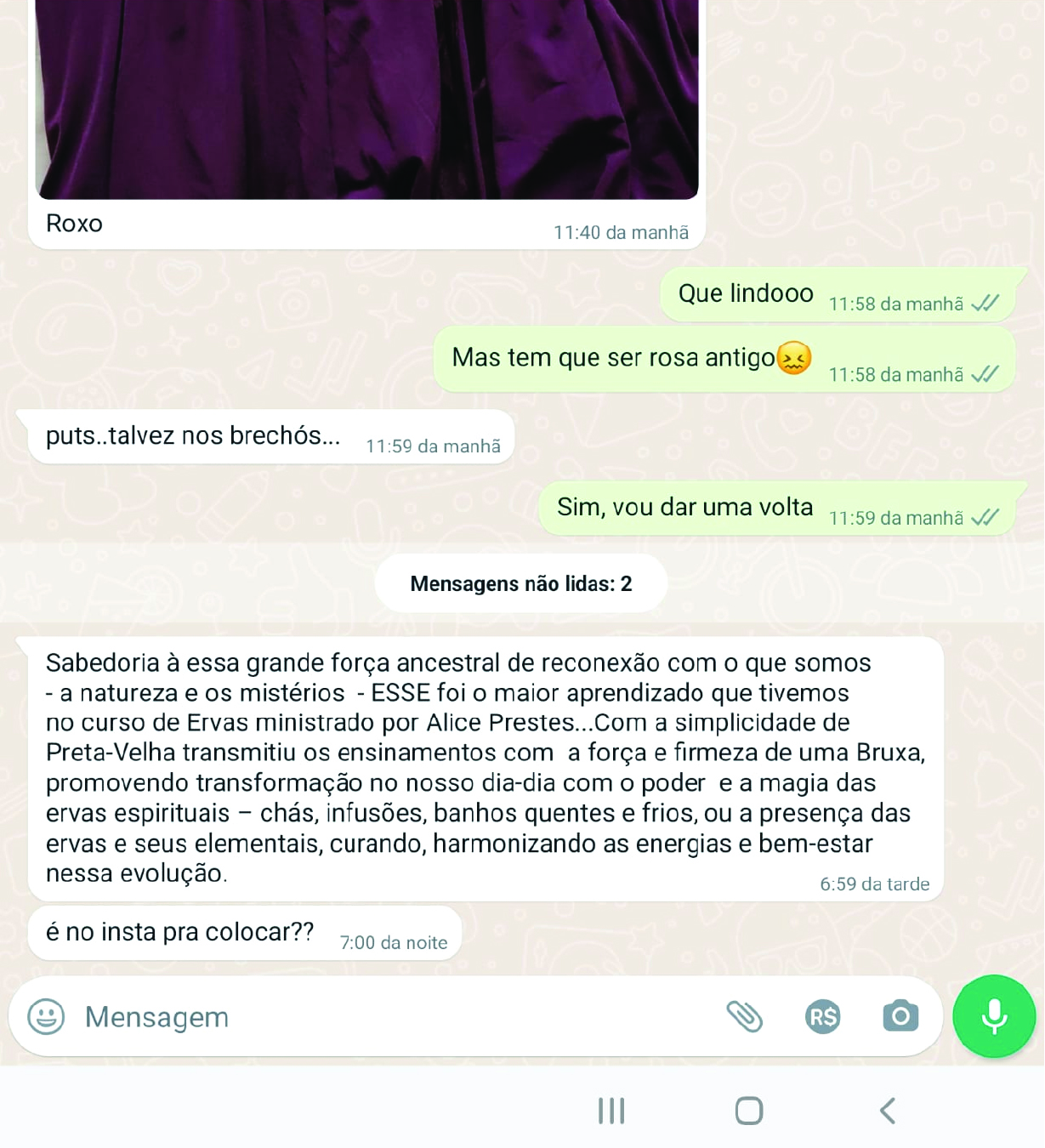1045x1148 pixels.
Task: Tap the system home button
Action: (x=748, y=1111)
